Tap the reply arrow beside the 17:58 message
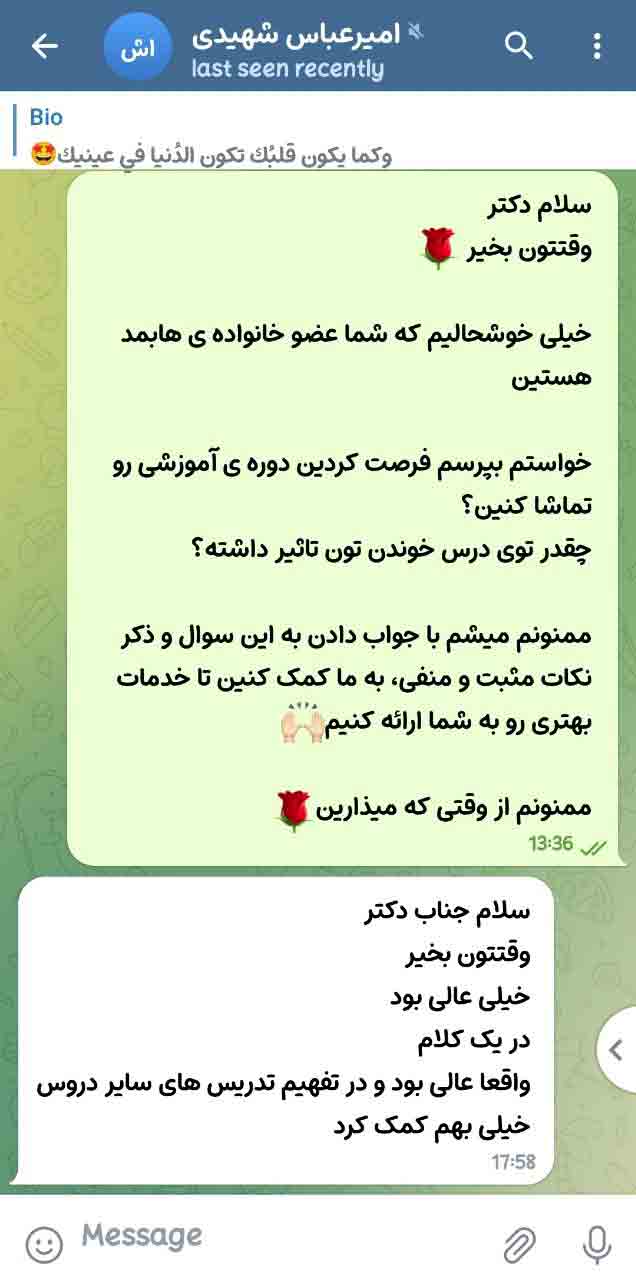Image resolution: width=636 pixels, height=1280 pixels. tap(617, 1050)
